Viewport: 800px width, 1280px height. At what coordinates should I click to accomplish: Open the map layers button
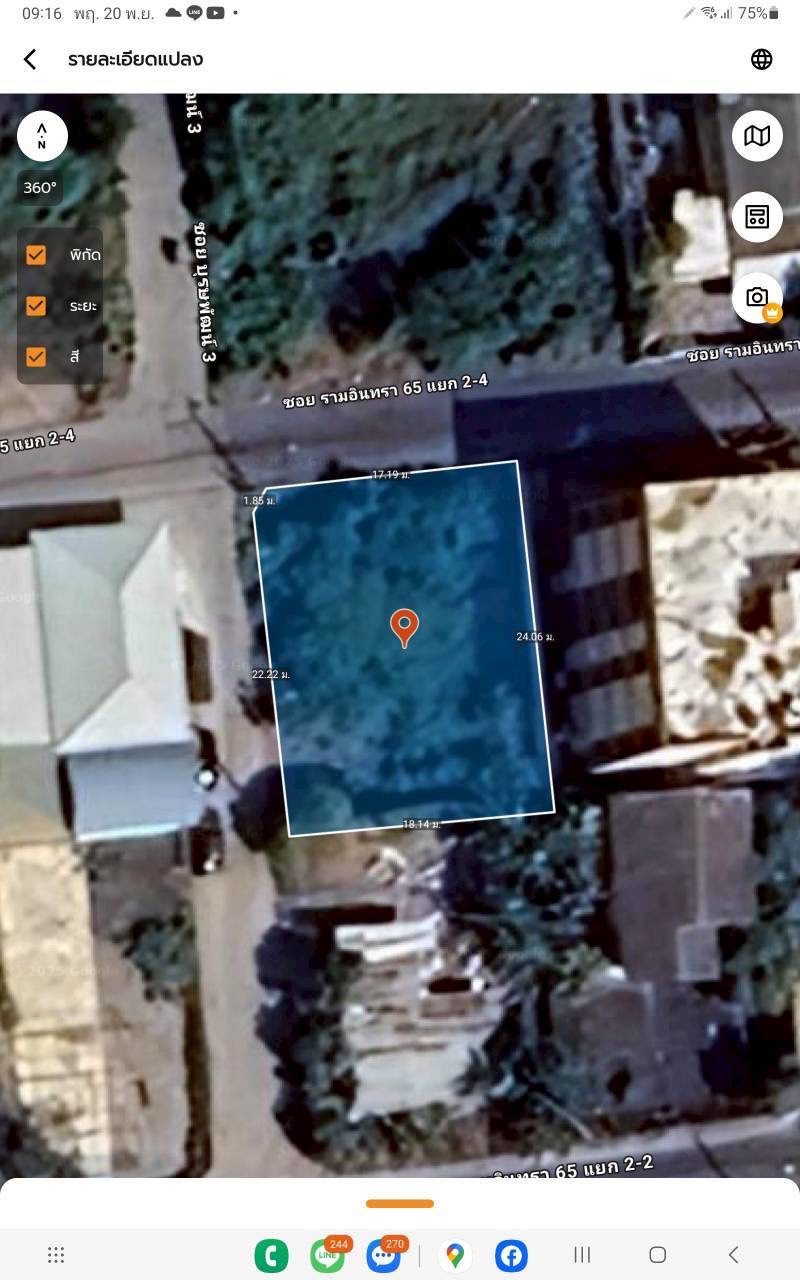click(757, 136)
